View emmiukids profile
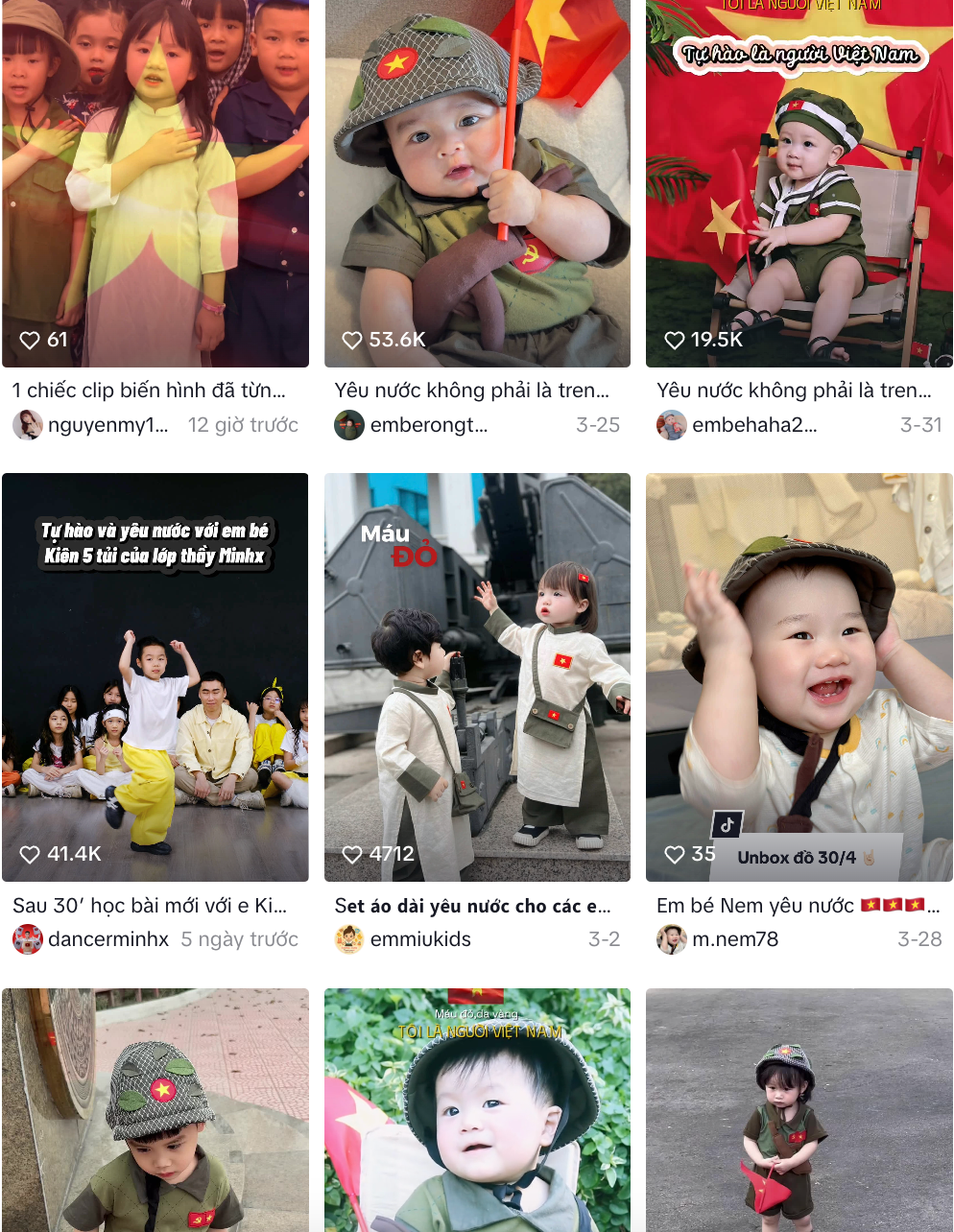Viewport: 954px width, 1232px height. [419, 939]
